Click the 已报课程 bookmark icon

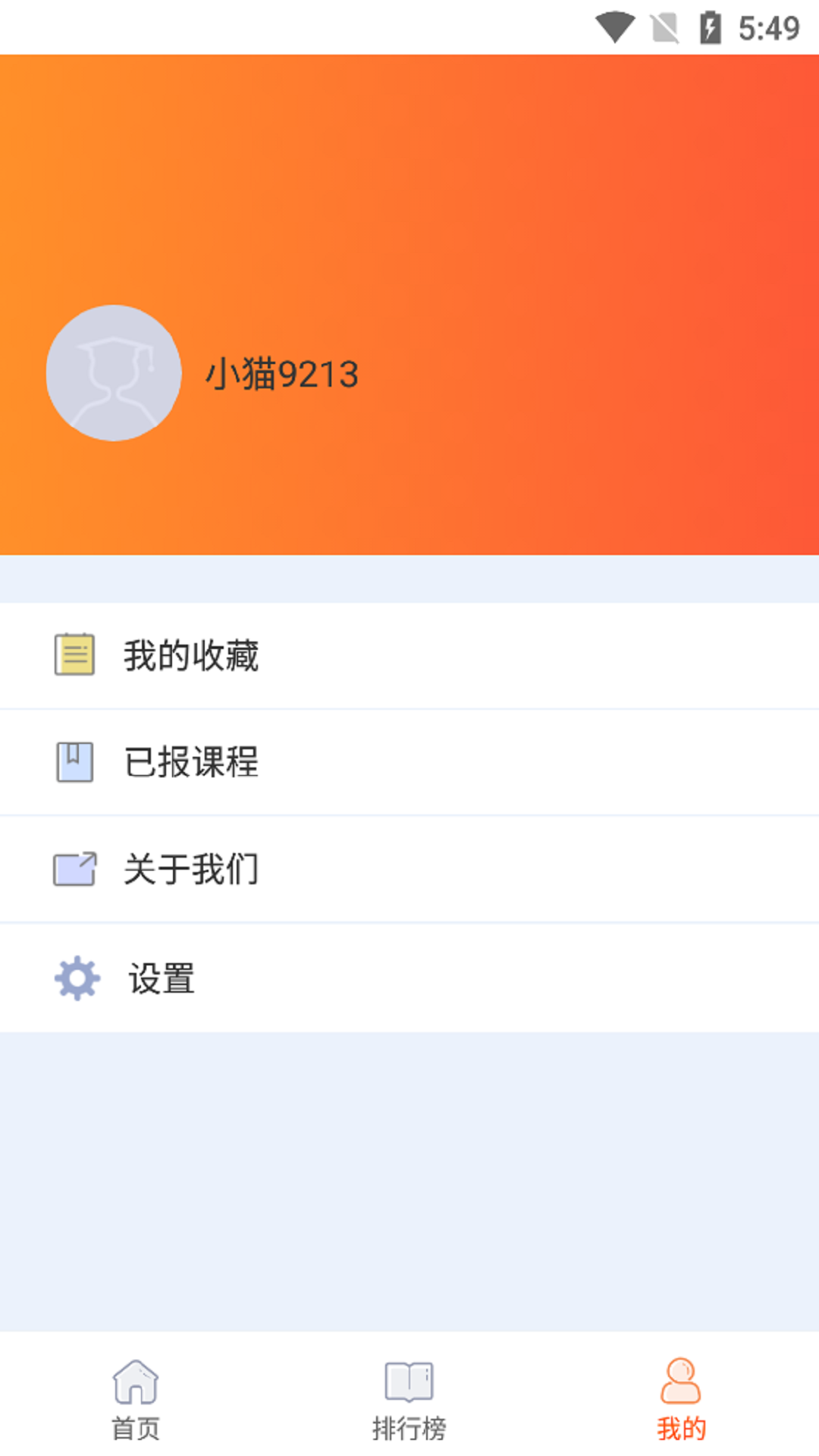coord(73,762)
